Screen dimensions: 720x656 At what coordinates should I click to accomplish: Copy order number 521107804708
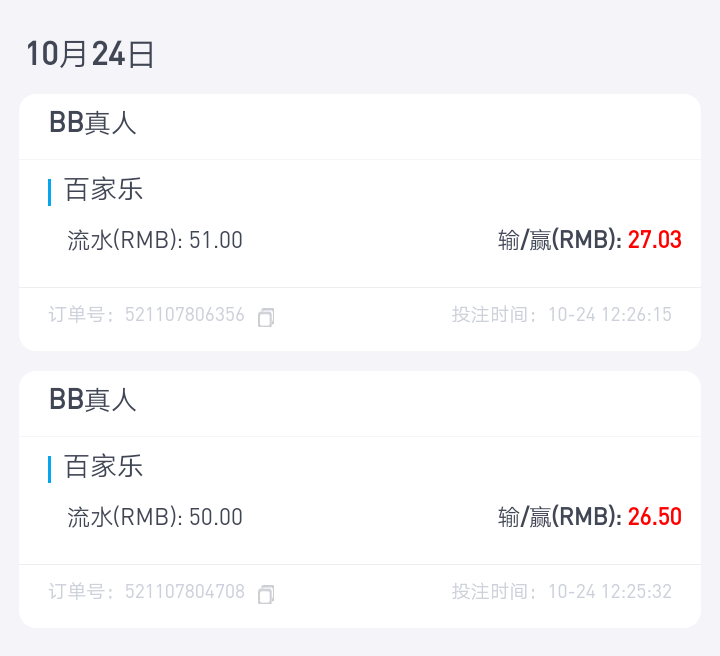265,594
